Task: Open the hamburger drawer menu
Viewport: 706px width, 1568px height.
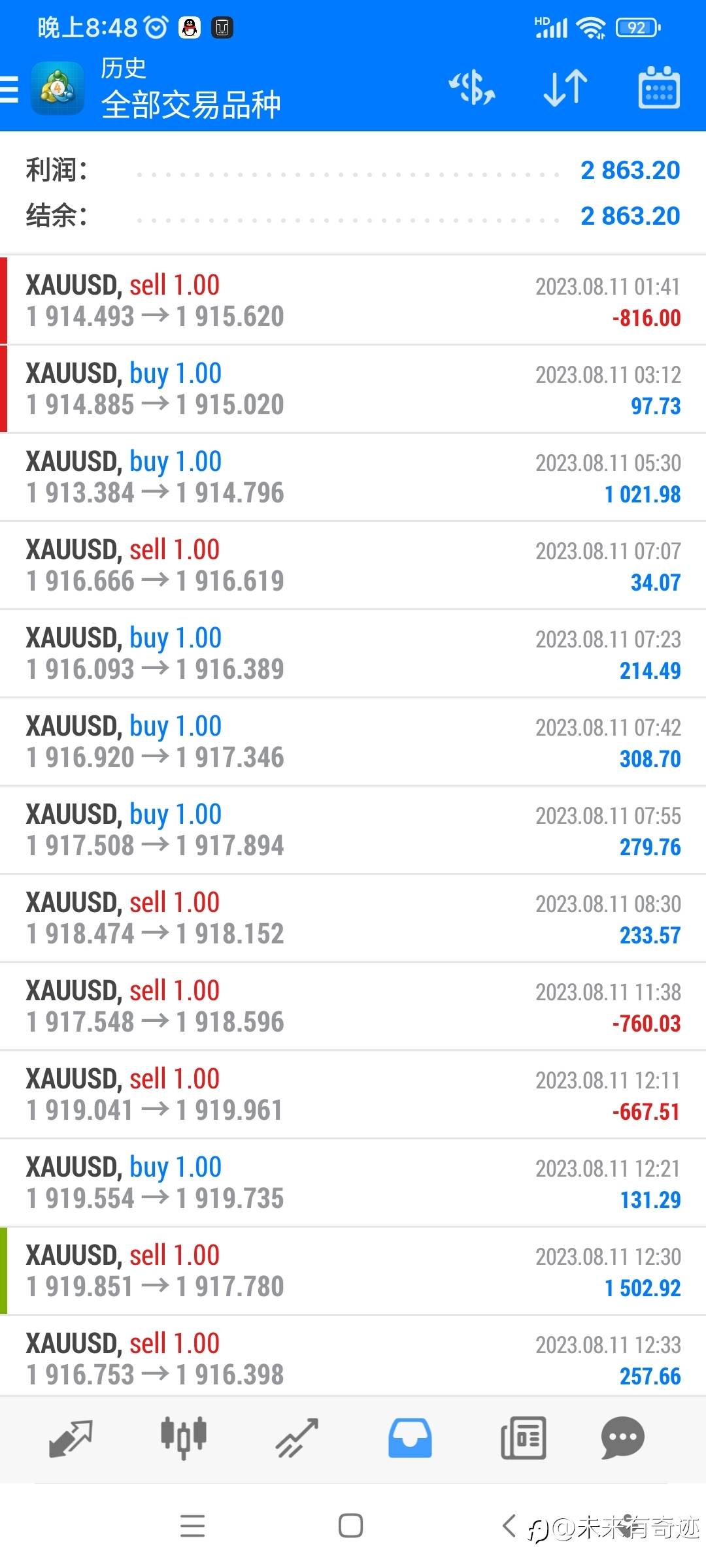Action: tap(9, 89)
